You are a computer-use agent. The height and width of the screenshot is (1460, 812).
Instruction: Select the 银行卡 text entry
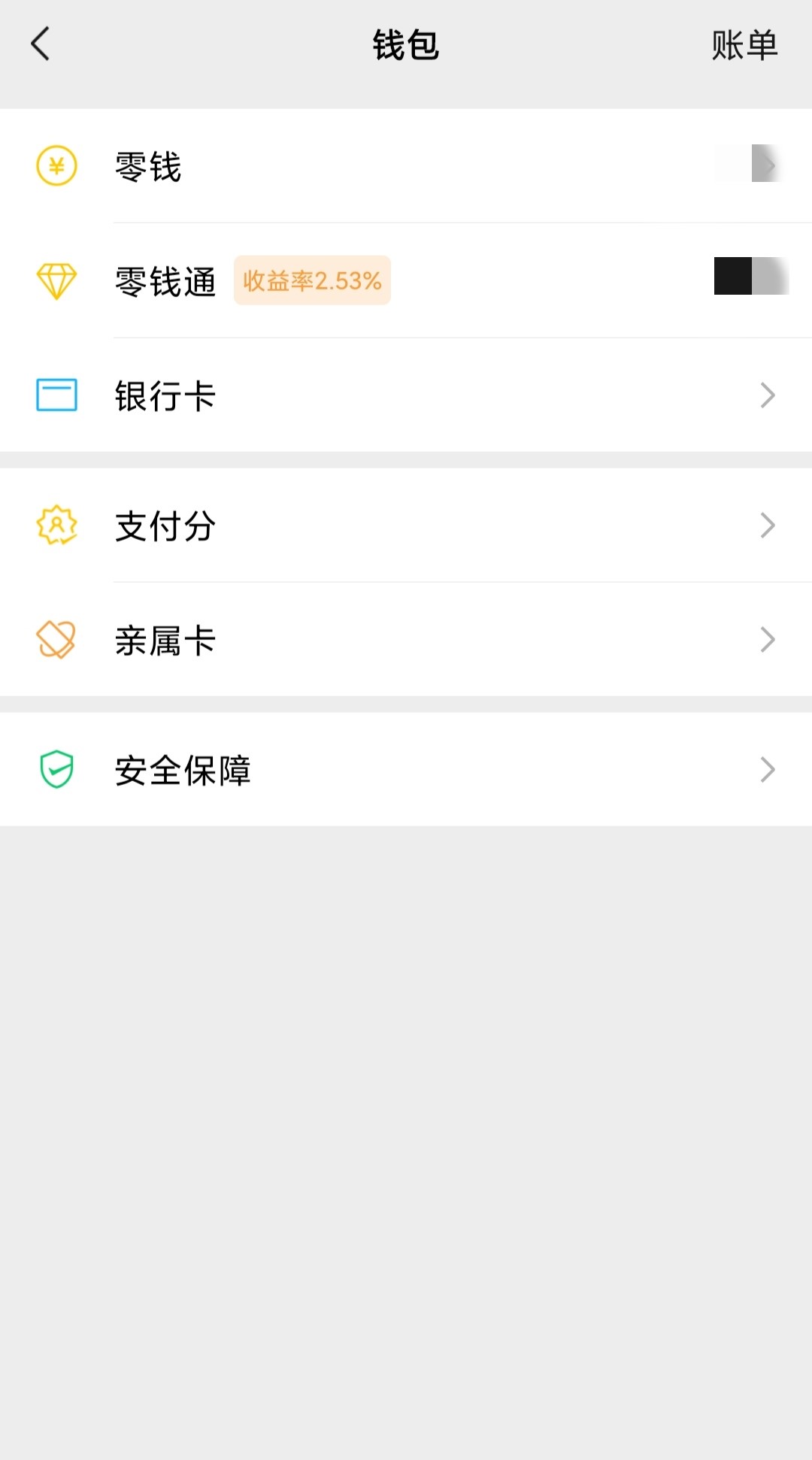coord(165,394)
